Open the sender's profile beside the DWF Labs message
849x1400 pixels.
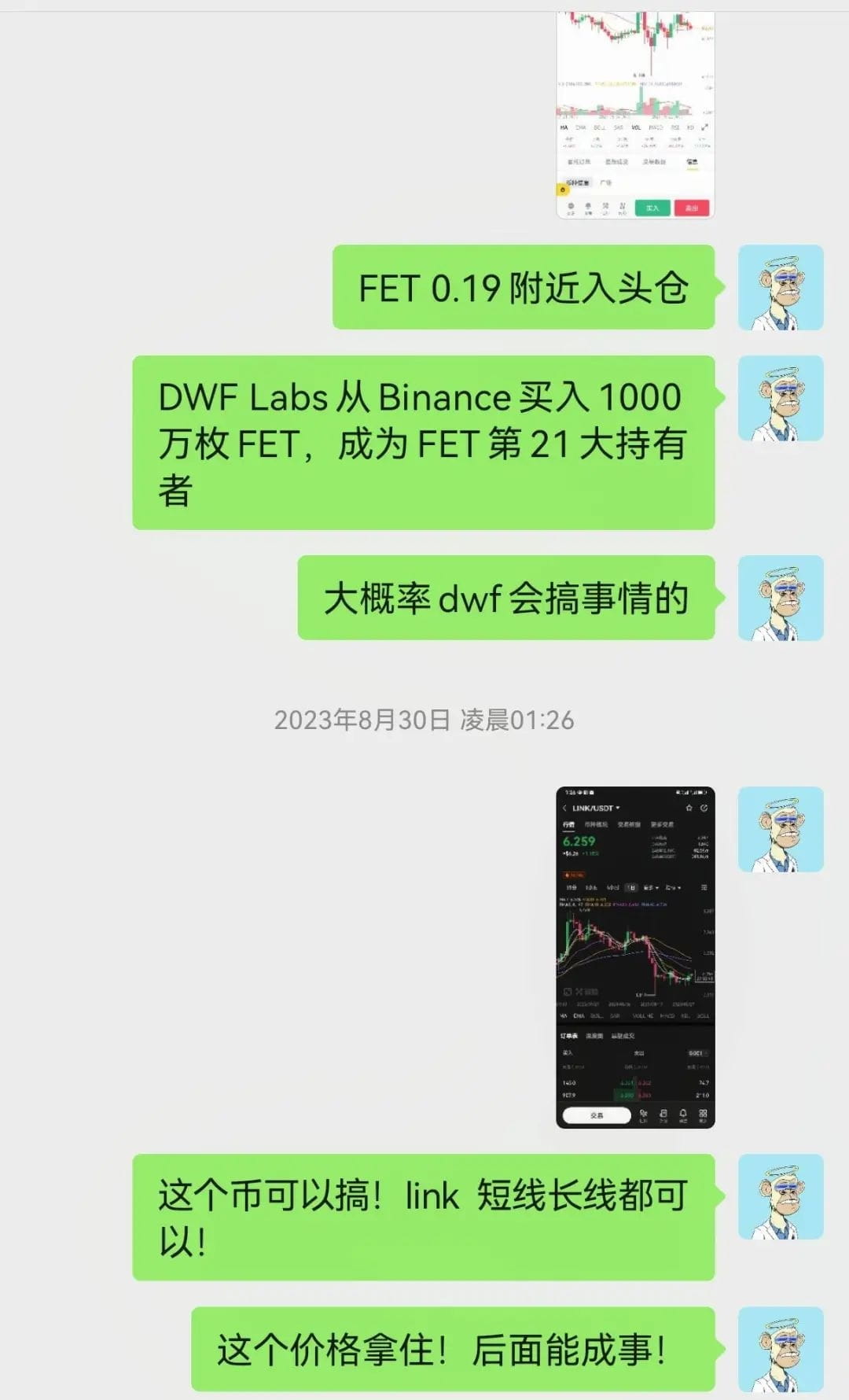(x=781, y=398)
